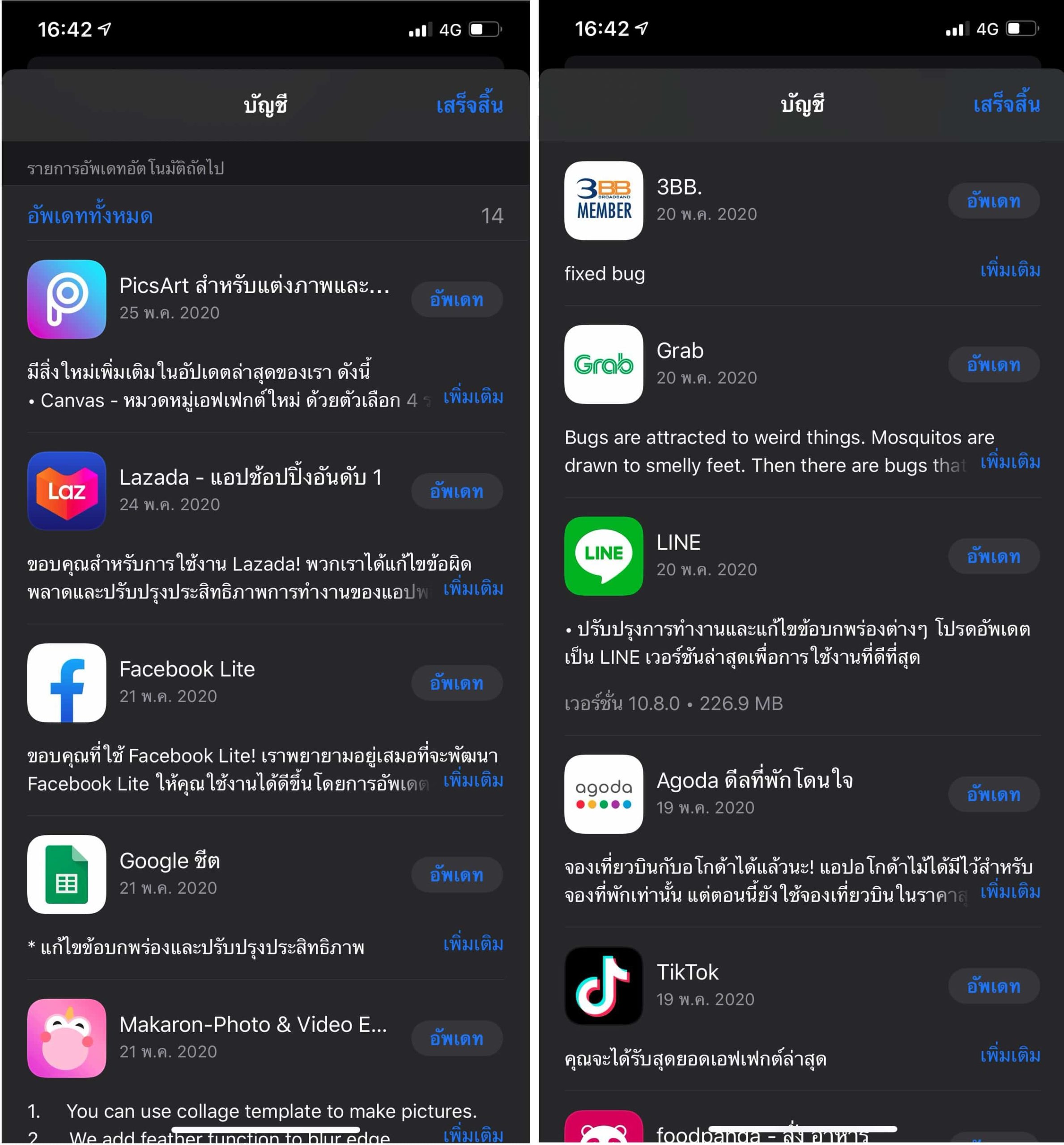
Task: Open the 3BB. app page
Action: click(x=604, y=201)
